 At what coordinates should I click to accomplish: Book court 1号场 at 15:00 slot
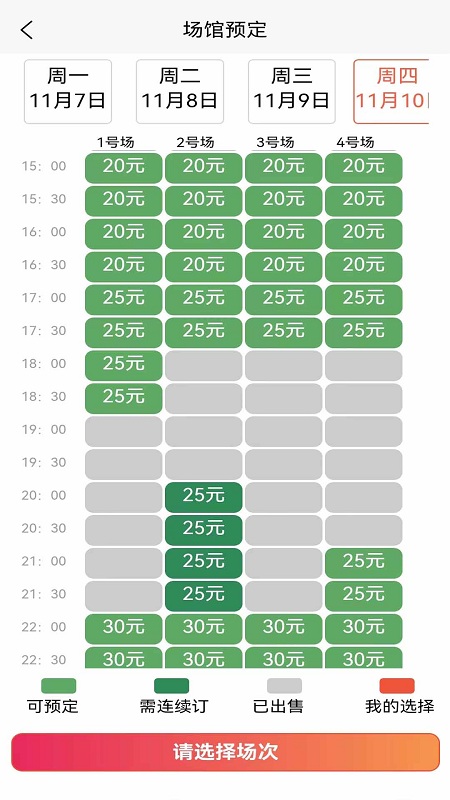coord(123,168)
